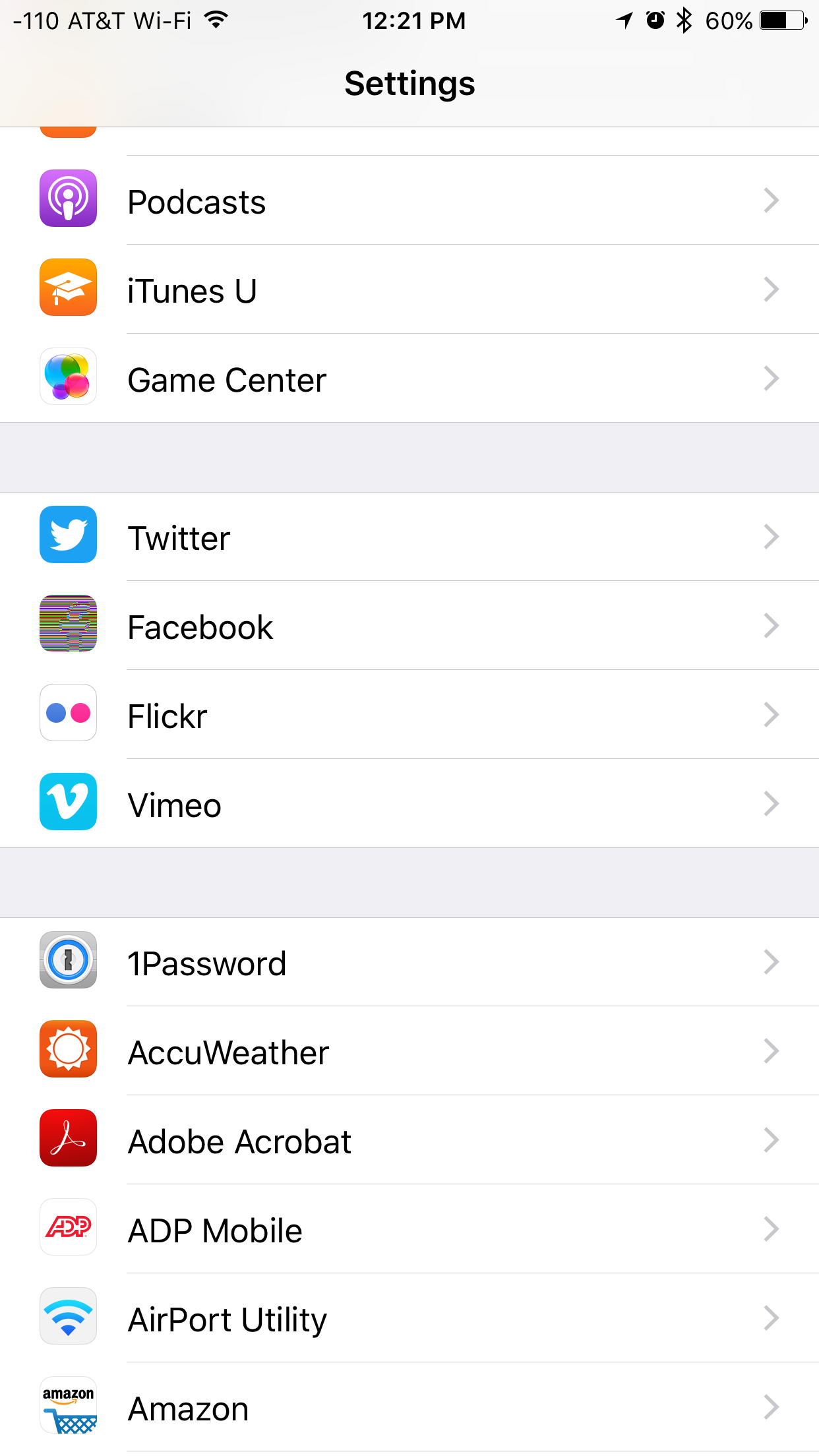Open Flickr settings

coord(409,714)
